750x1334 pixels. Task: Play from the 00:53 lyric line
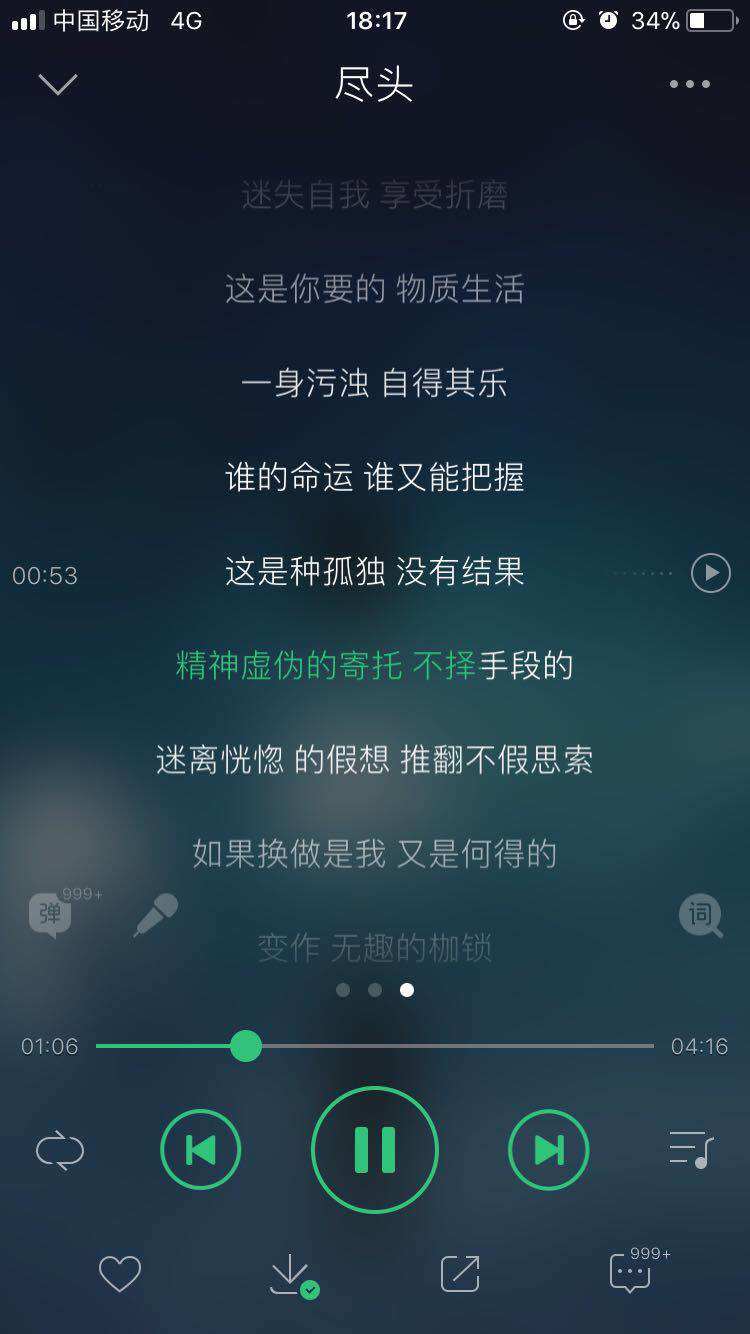[711, 573]
